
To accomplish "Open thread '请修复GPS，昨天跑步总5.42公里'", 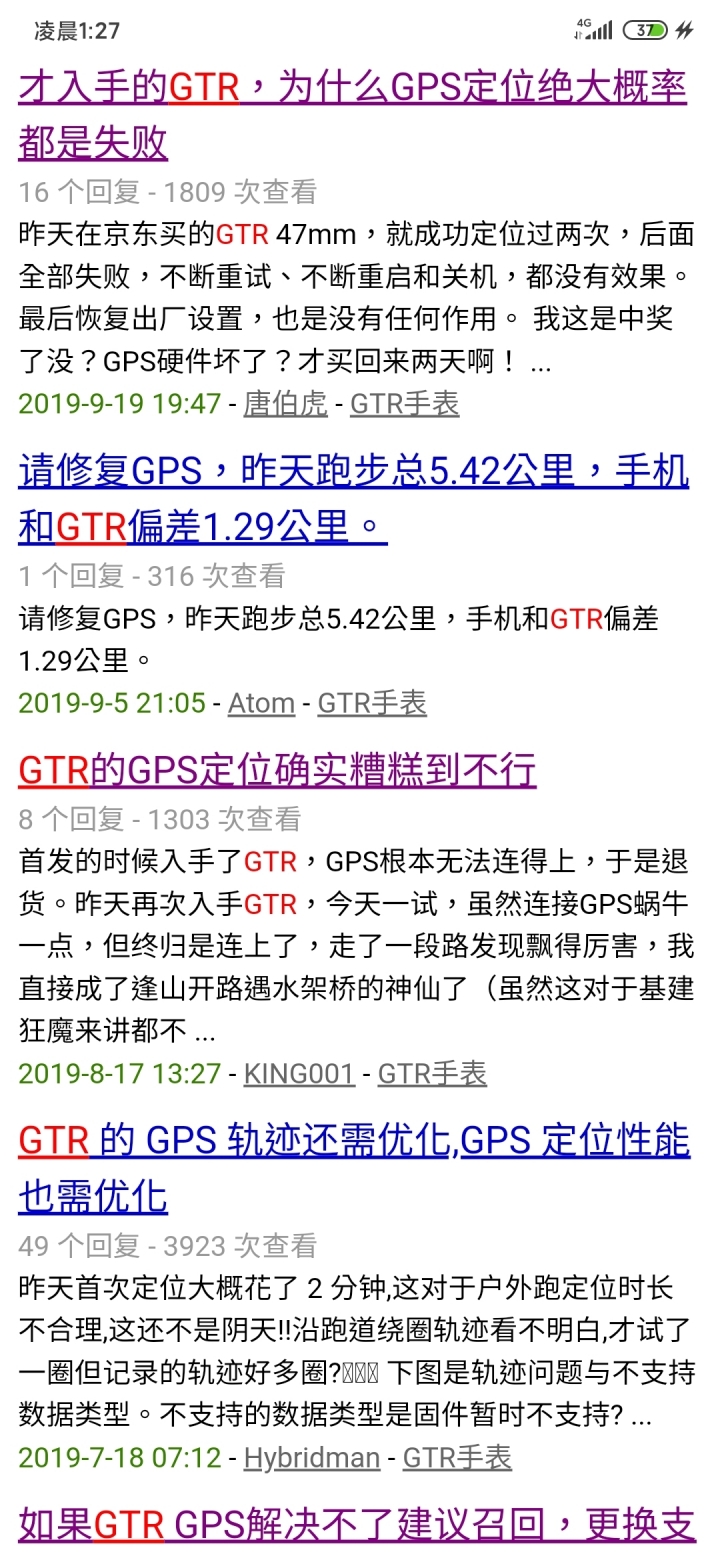I will click(x=353, y=498).
